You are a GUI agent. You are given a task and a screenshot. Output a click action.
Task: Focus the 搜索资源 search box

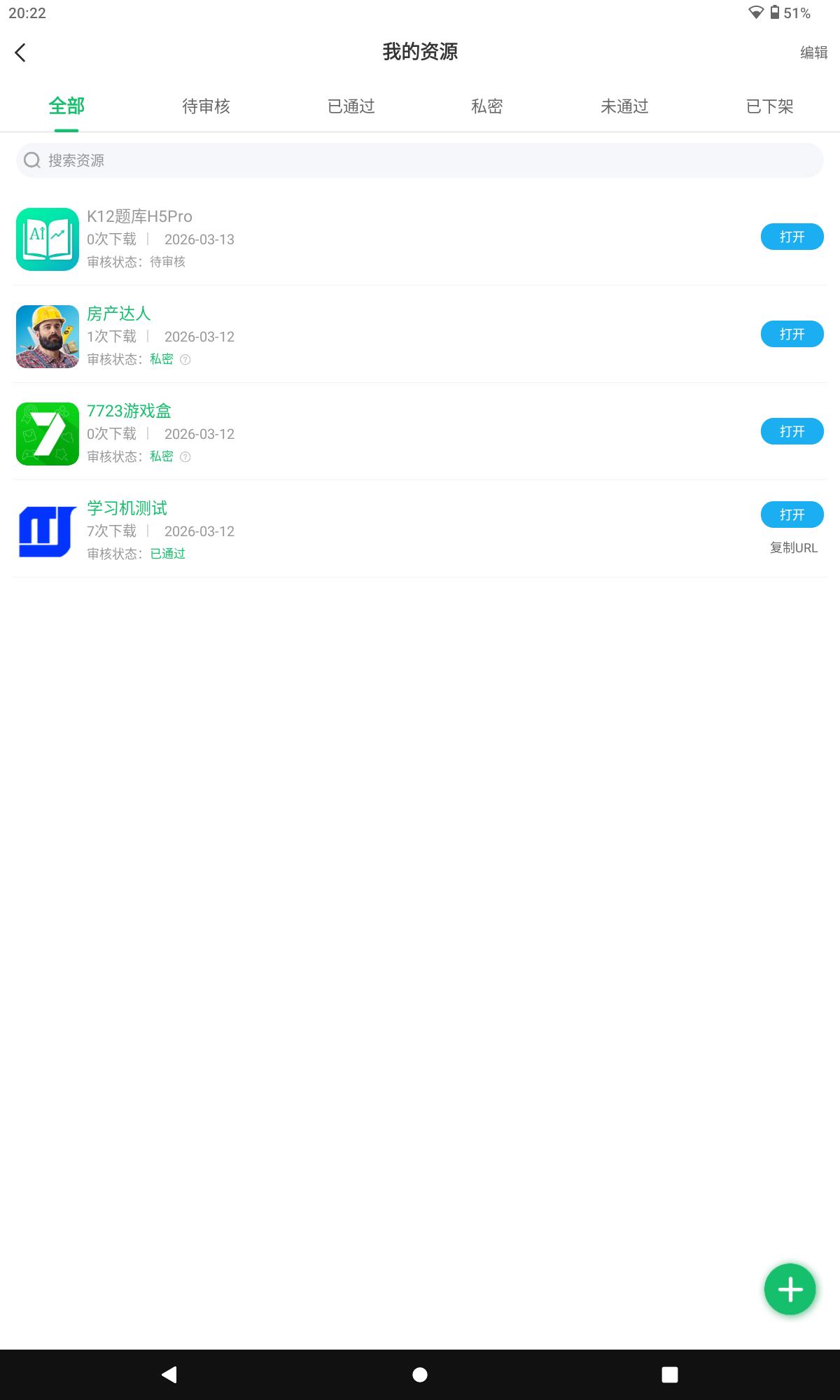click(x=420, y=160)
